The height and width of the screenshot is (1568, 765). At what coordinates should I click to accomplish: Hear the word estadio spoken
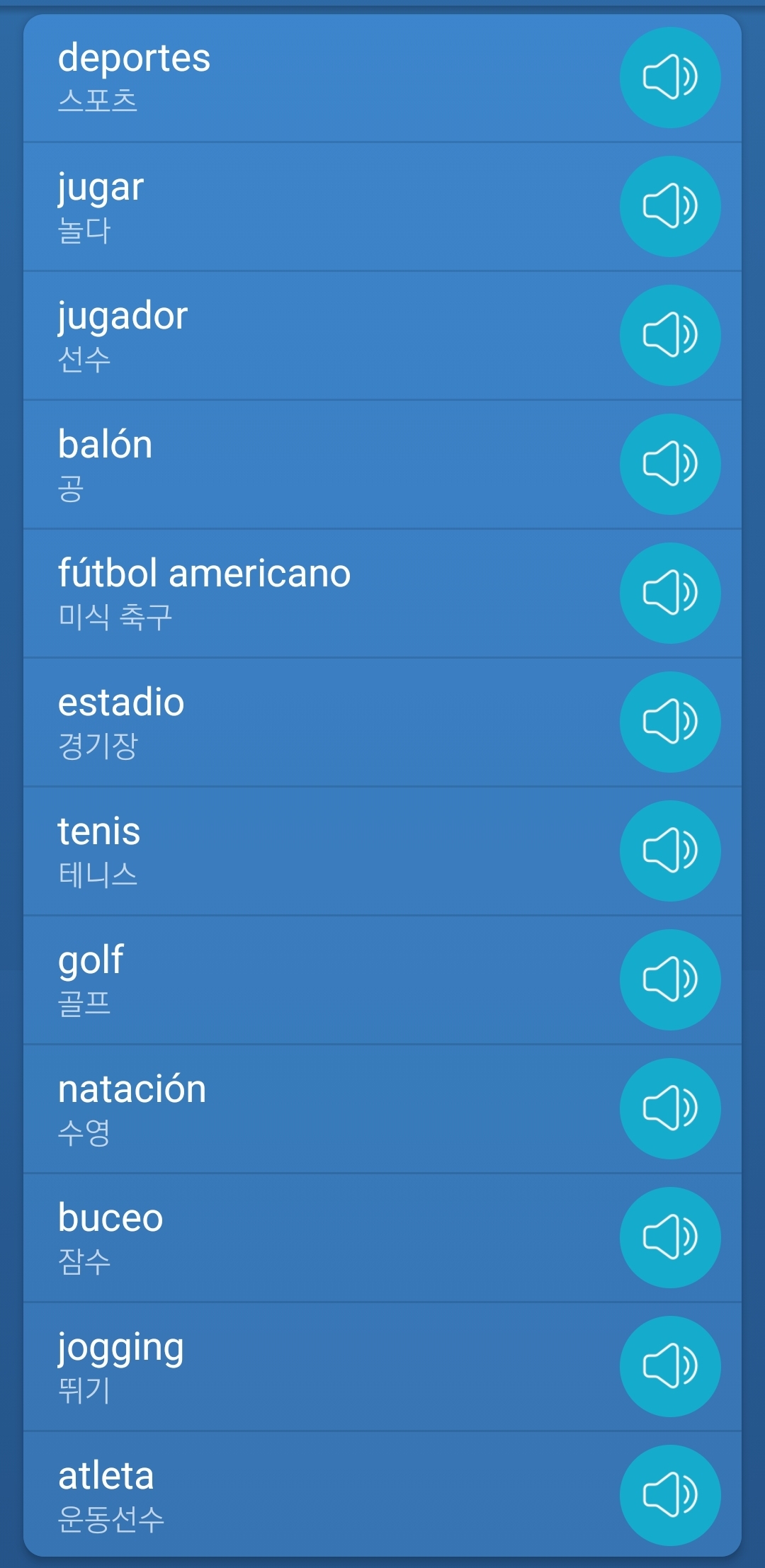coord(670,722)
